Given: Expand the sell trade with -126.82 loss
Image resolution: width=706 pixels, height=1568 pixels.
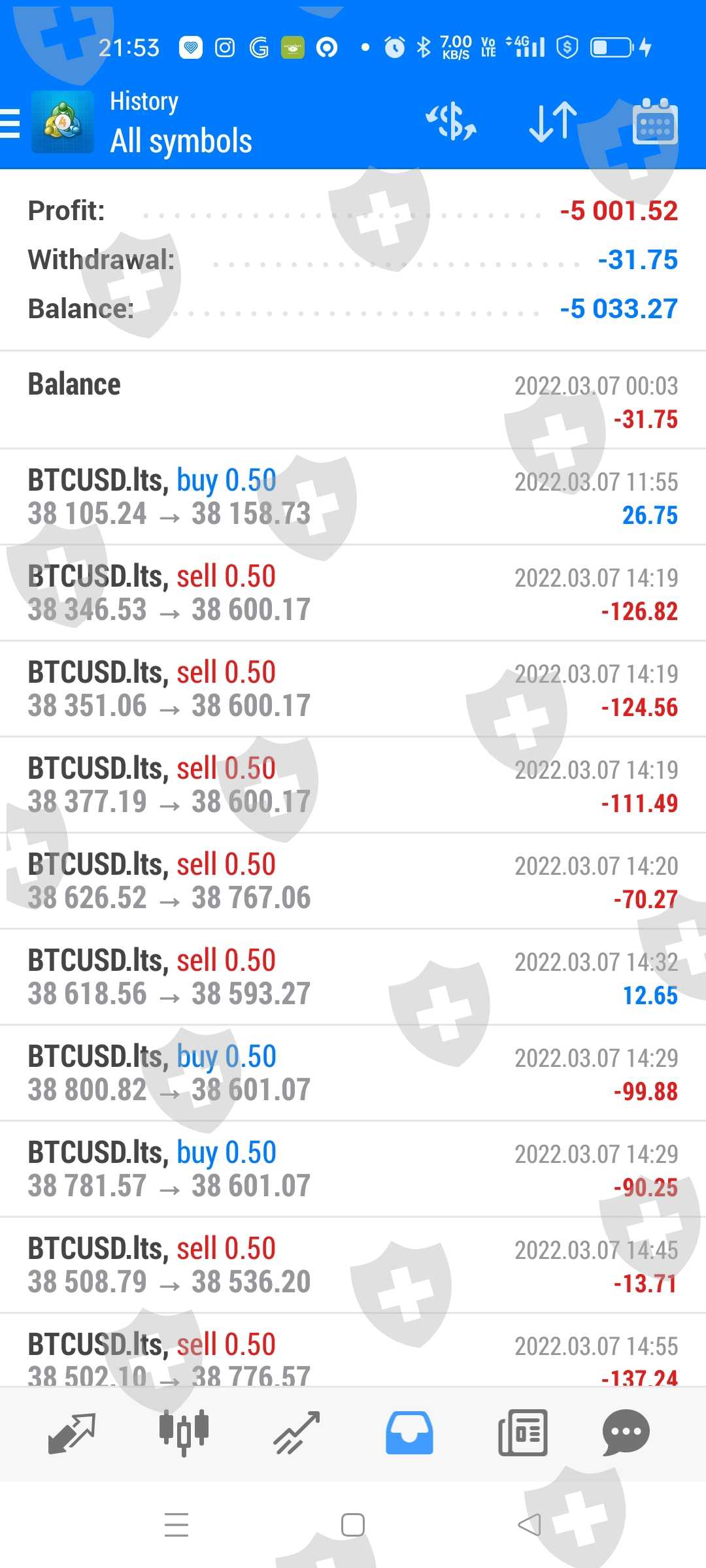Looking at the screenshot, I should click(x=353, y=593).
